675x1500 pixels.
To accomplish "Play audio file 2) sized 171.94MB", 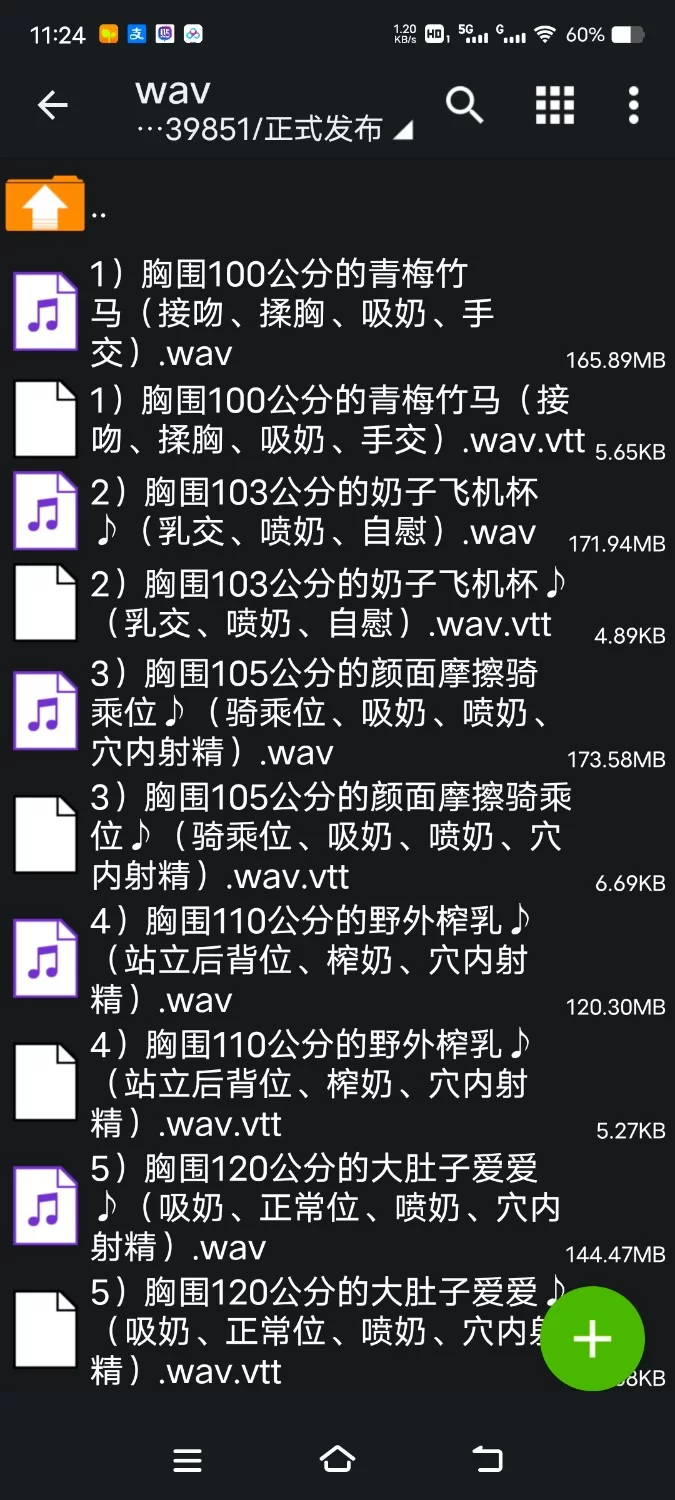I will [x=300, y=512].
